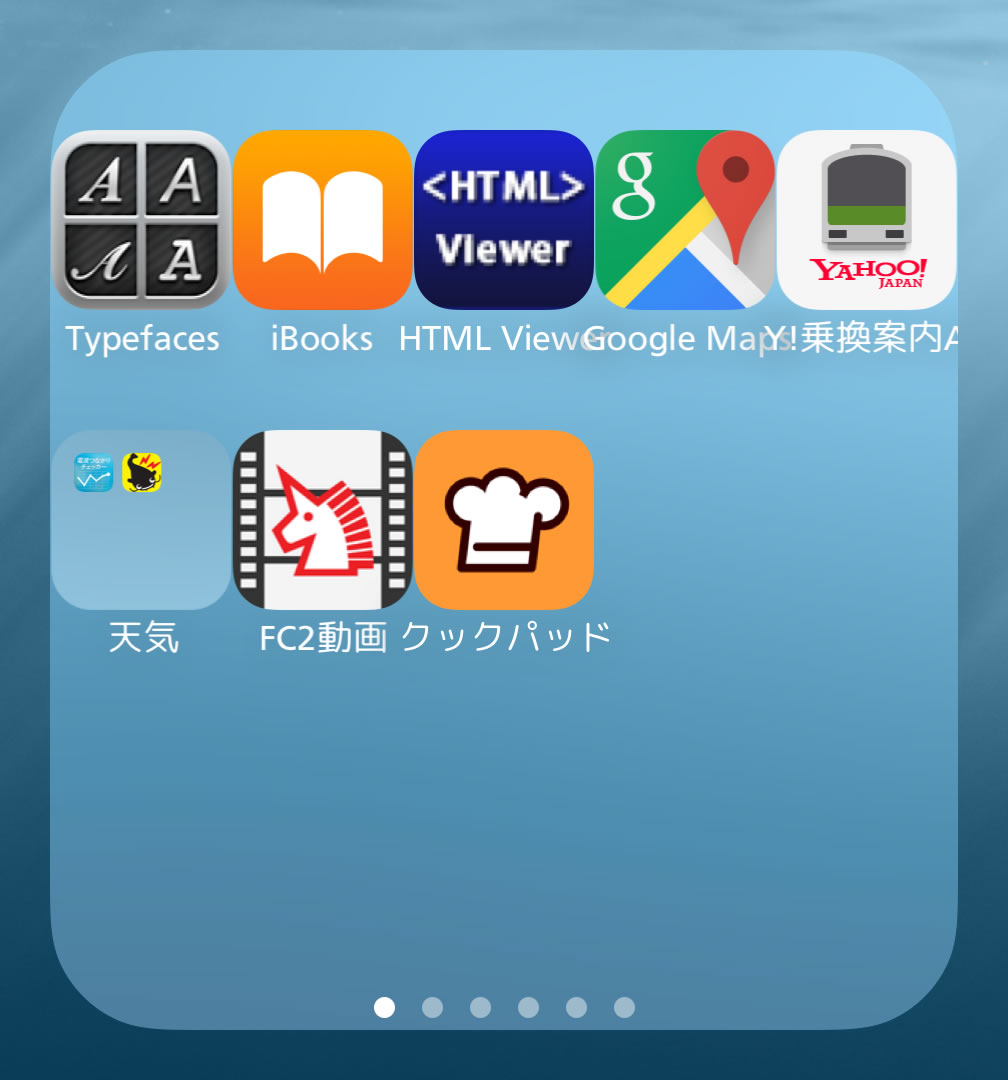
Task: Open the 天気 folder
Action: (x=141, y=519)
